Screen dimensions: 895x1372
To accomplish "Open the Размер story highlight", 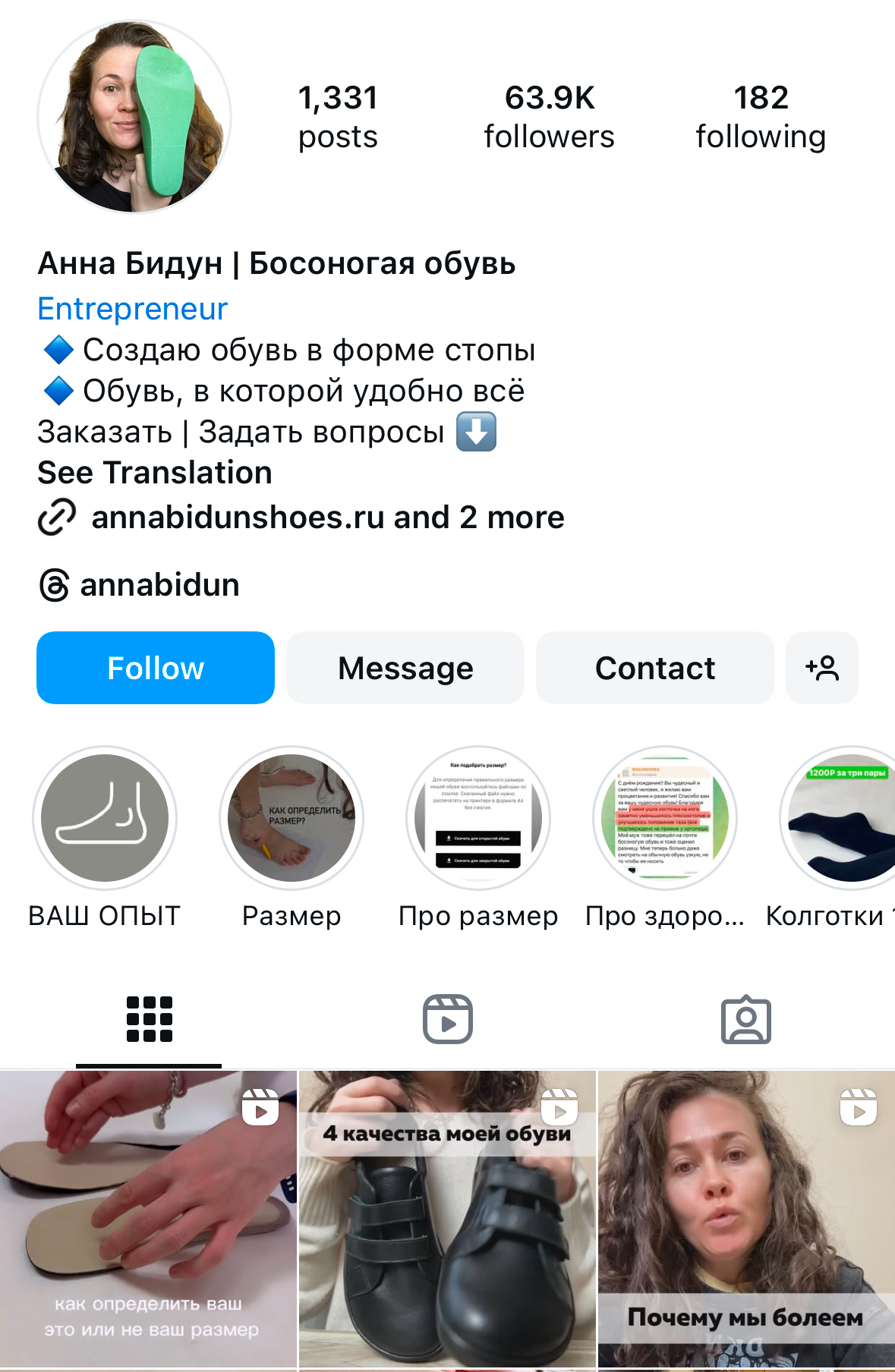I will click(x=292, y=818).
